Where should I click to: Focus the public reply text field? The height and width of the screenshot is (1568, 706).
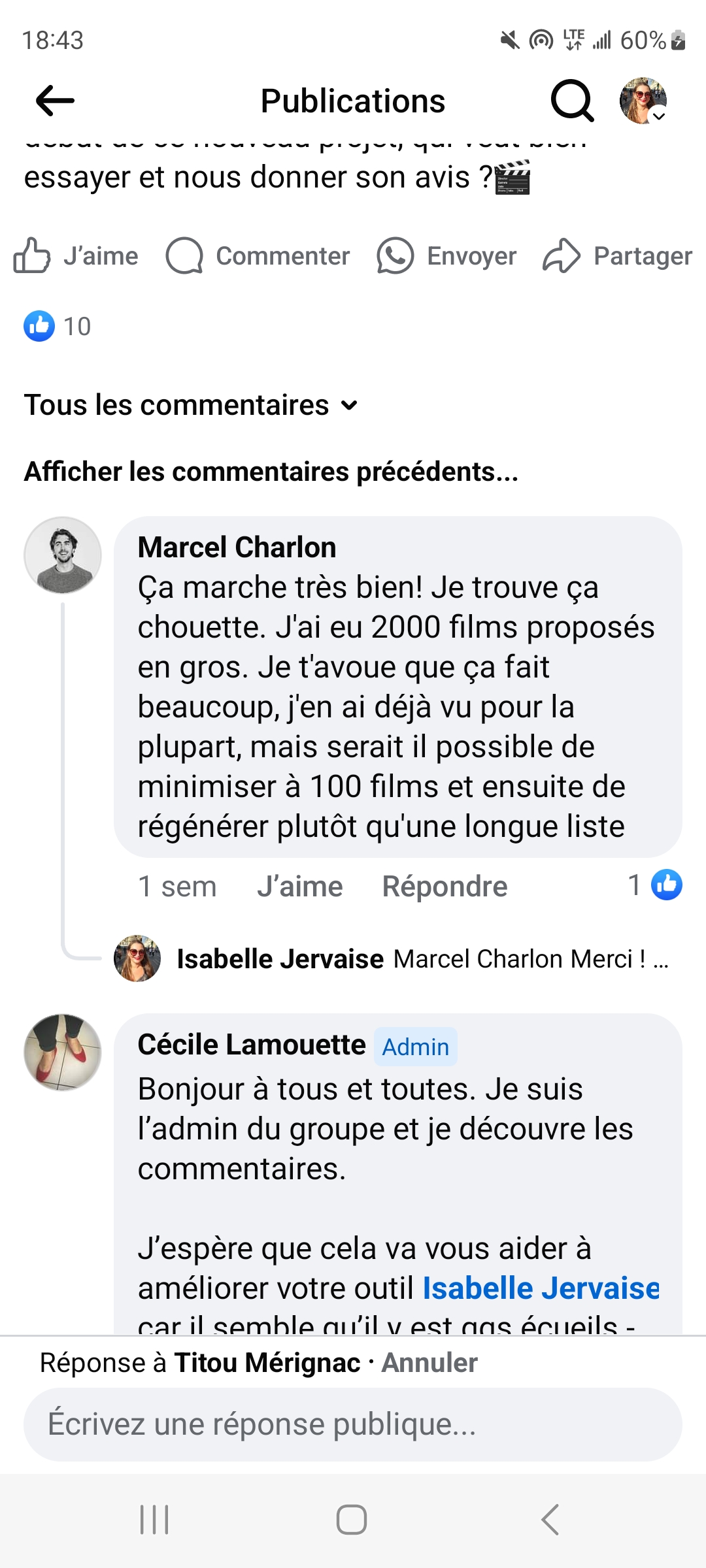pos(353,1424)
